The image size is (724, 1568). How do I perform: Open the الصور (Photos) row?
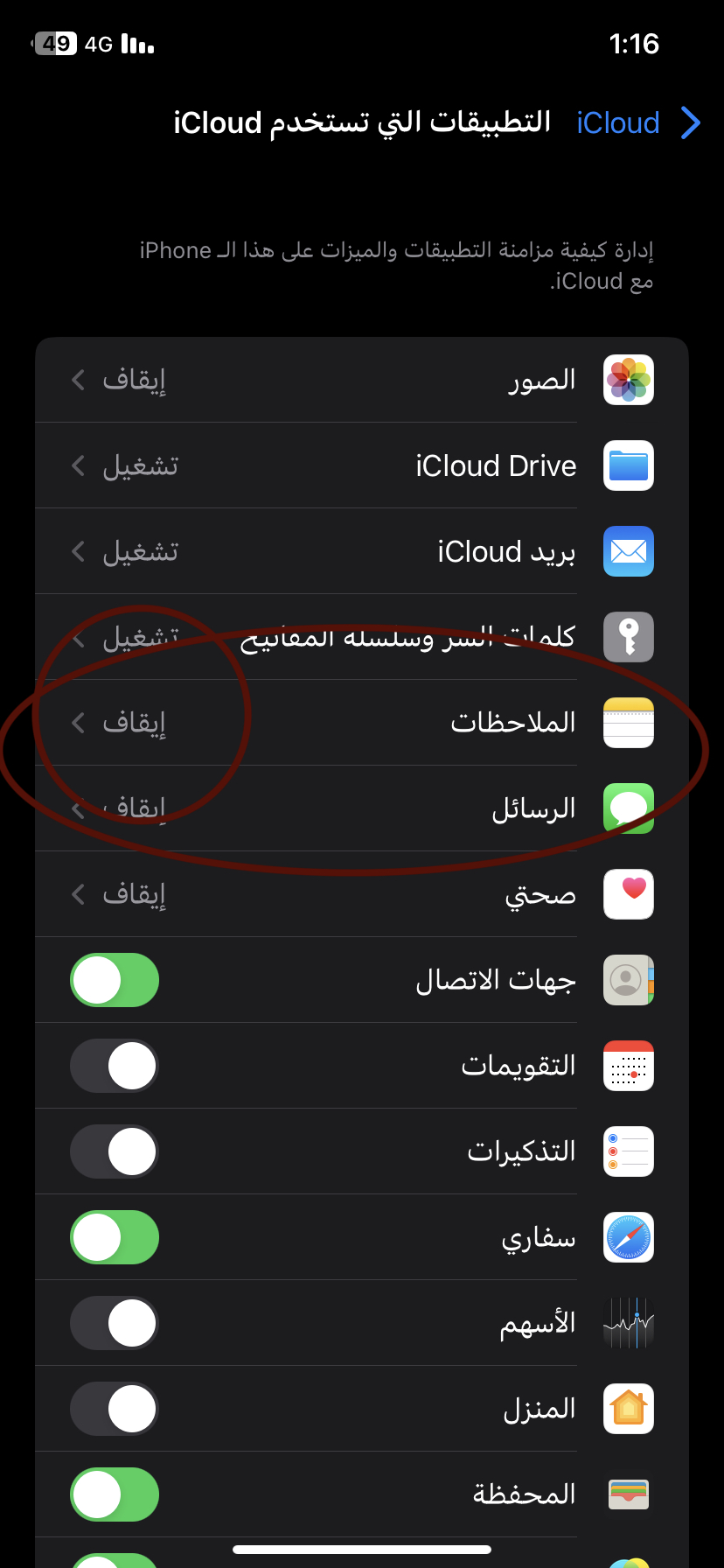pyautogui.click(x=362, y=380)
